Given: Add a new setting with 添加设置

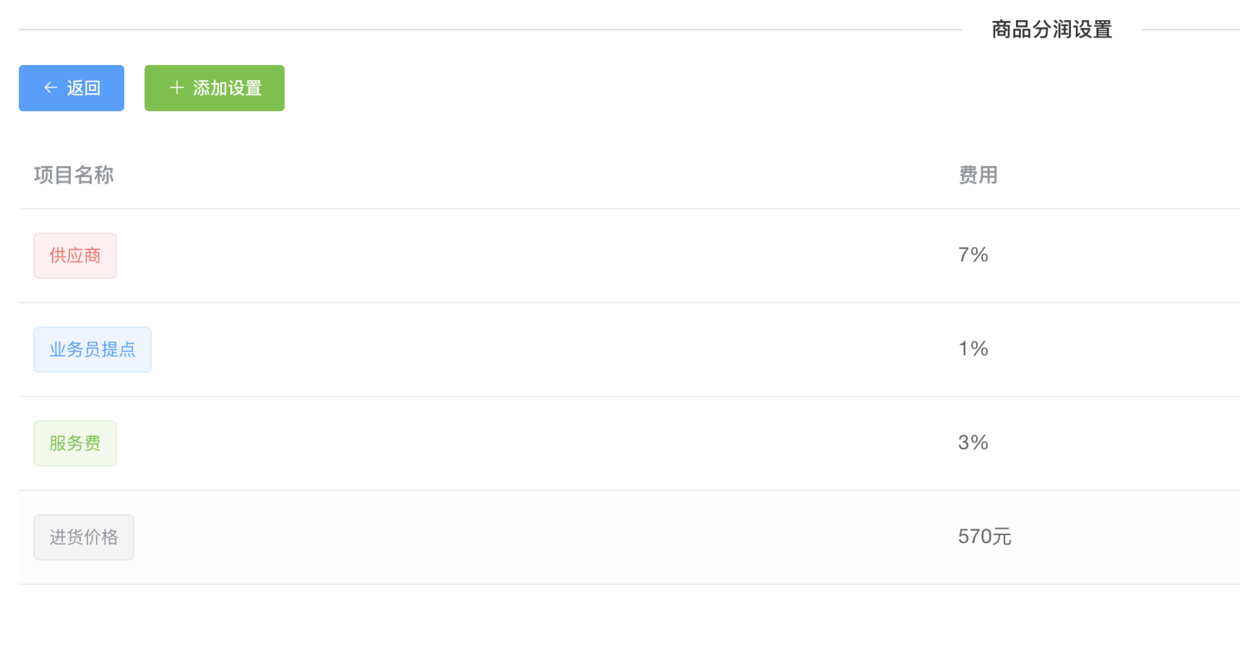Looking at the screenshot, I should click(214, 88).
